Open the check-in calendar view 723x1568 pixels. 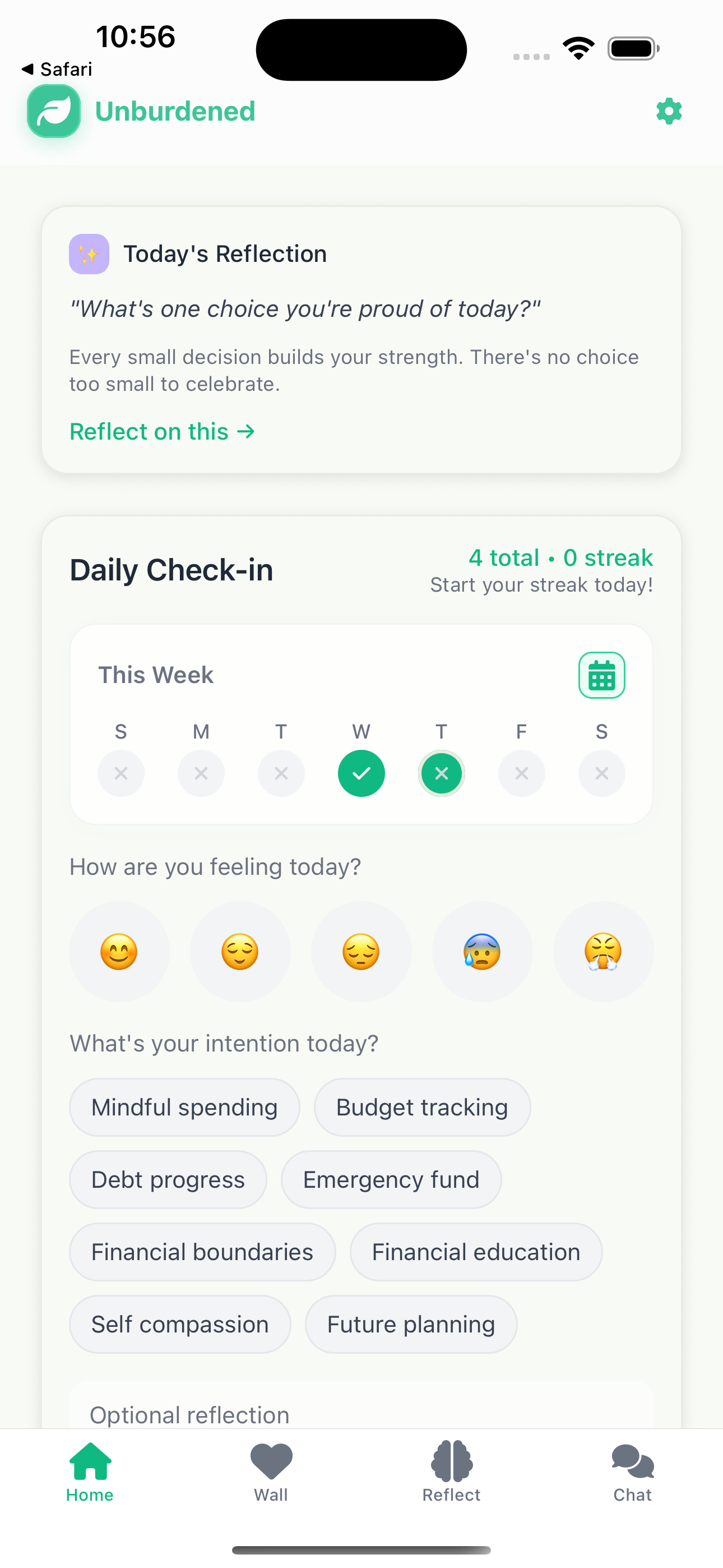point(601,675)
